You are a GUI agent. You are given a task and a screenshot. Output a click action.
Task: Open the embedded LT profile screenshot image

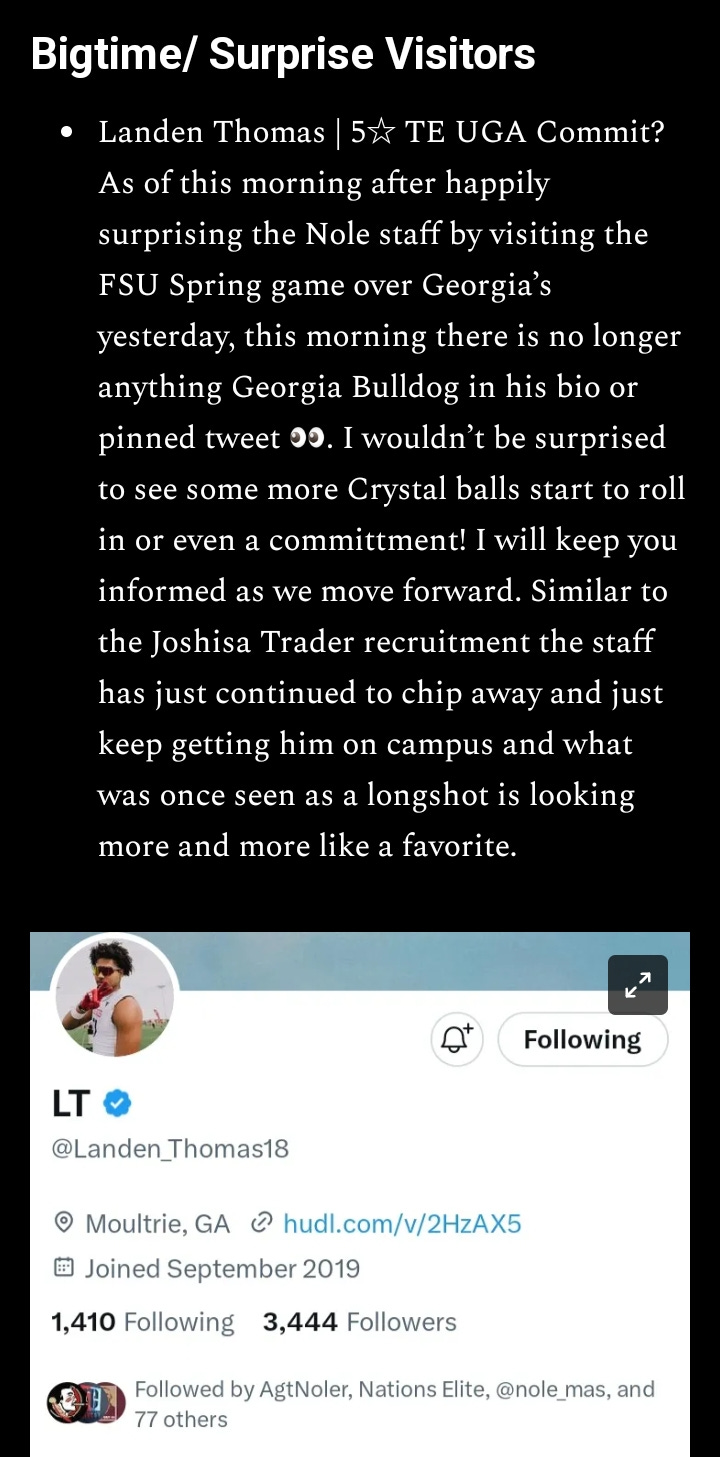360,1194
